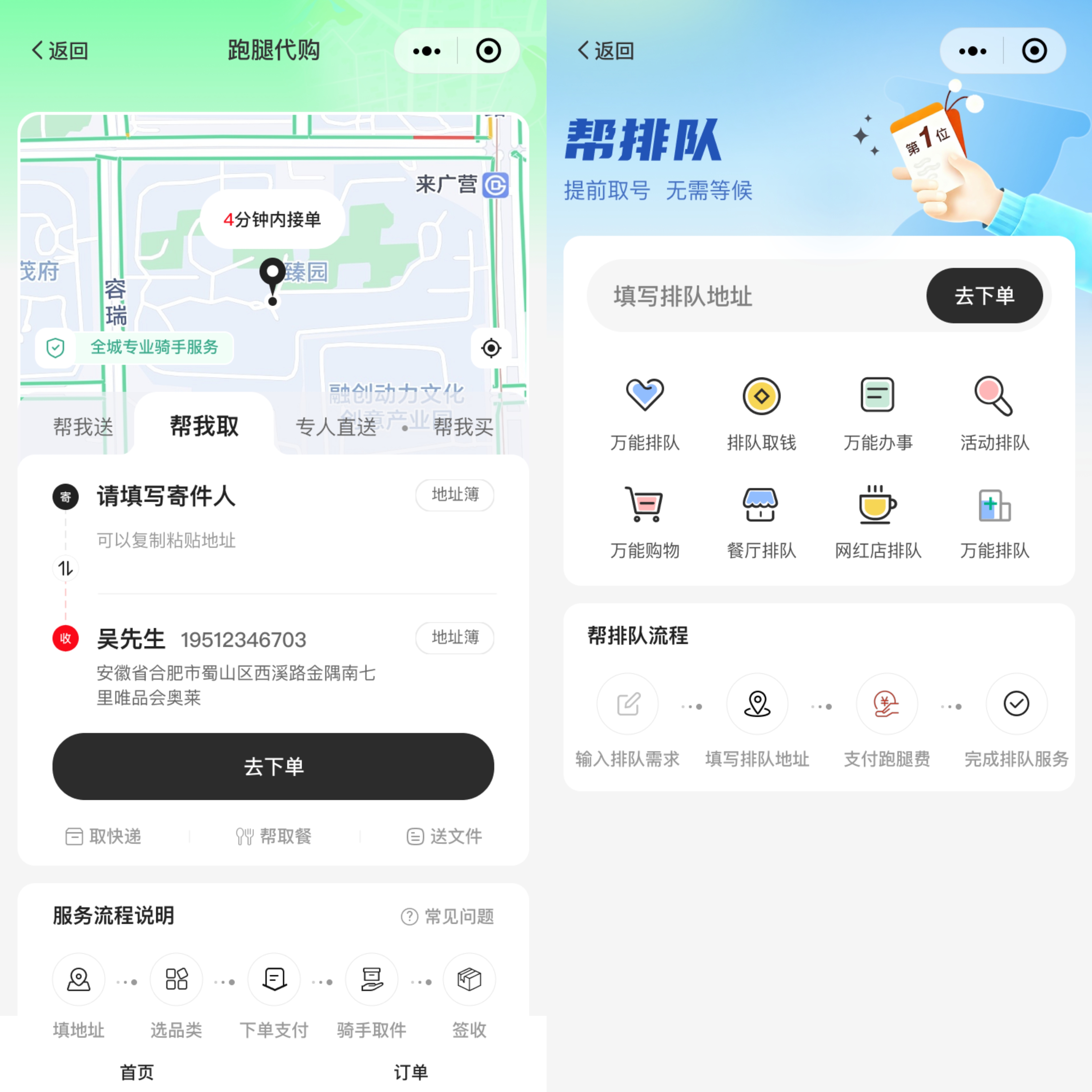The width and height of the screenshot is (1092, 1092).
Task: Open the 订单 tab
Action: click(410, 1072)
